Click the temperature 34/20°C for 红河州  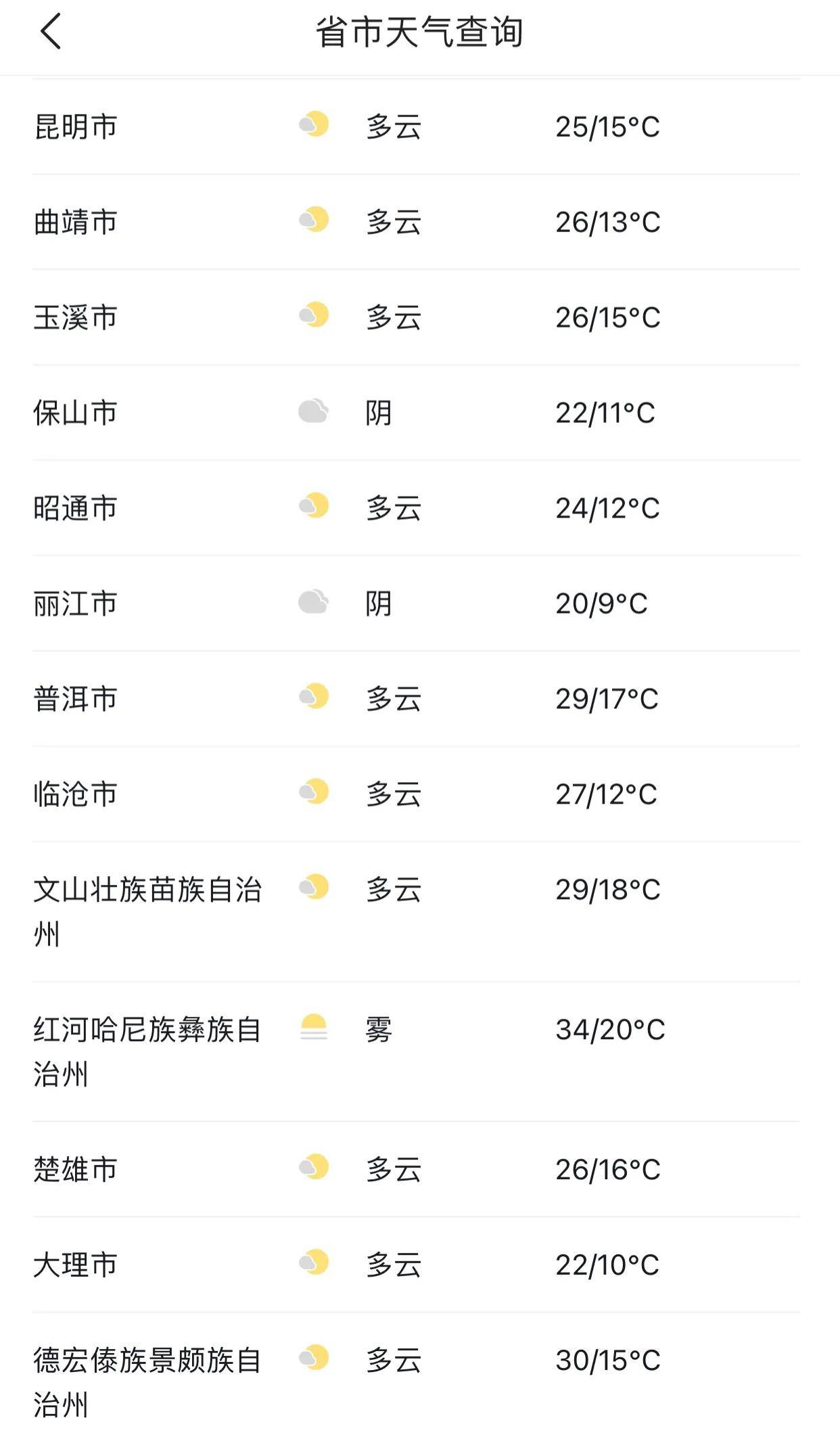point(612,1030)
